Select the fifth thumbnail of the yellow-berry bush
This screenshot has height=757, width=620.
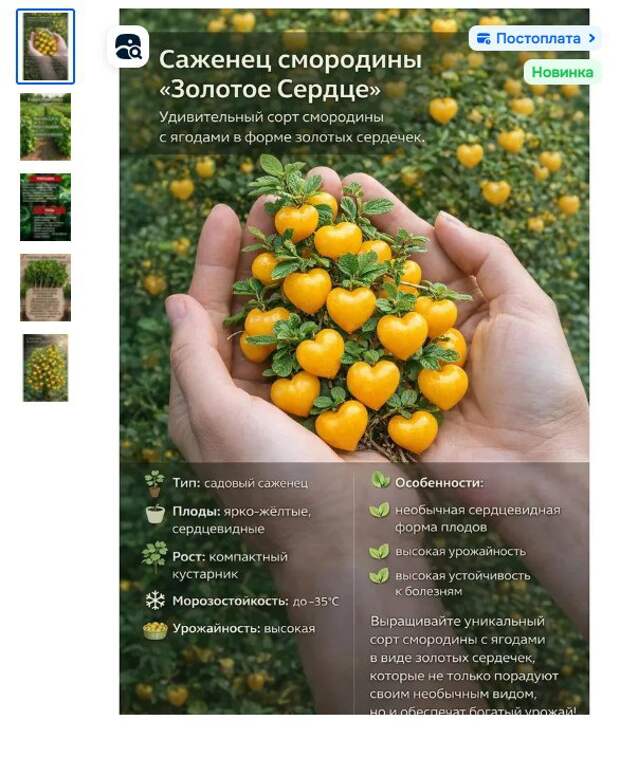pos(45,368)
